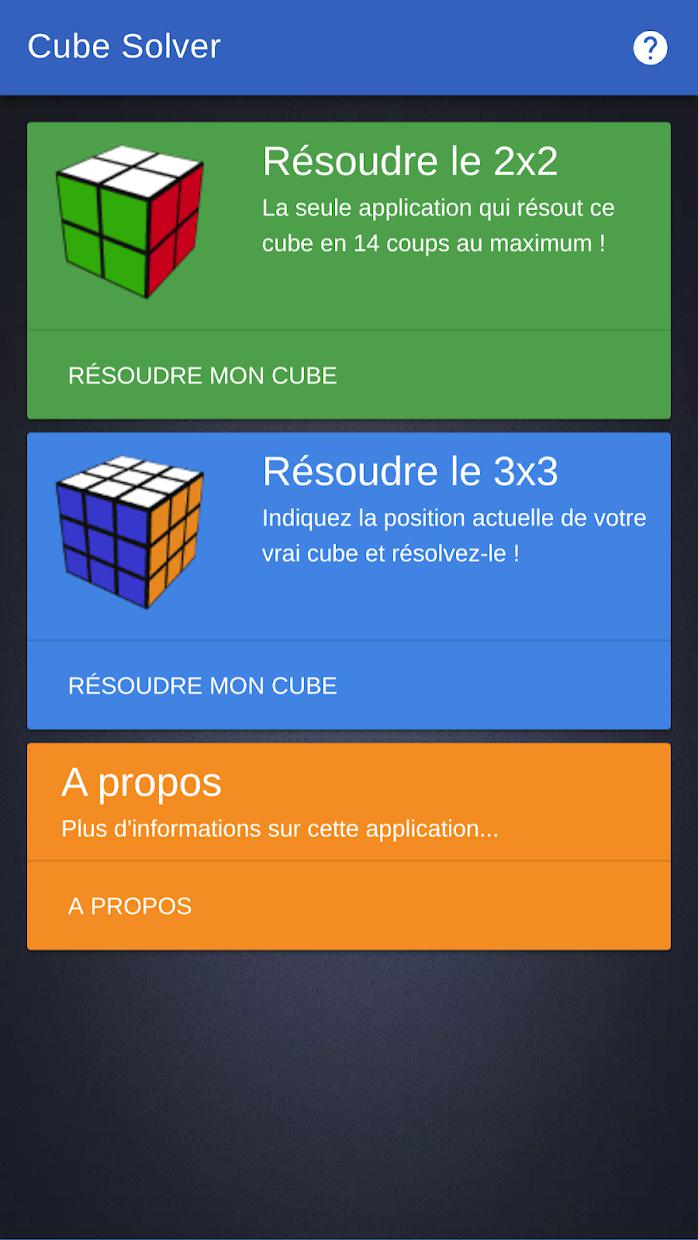Tap RÉSOUDRE MON CUBE under Résoudre le 3x3
This screenshot has width=698, height=1240.
[202, 685]
